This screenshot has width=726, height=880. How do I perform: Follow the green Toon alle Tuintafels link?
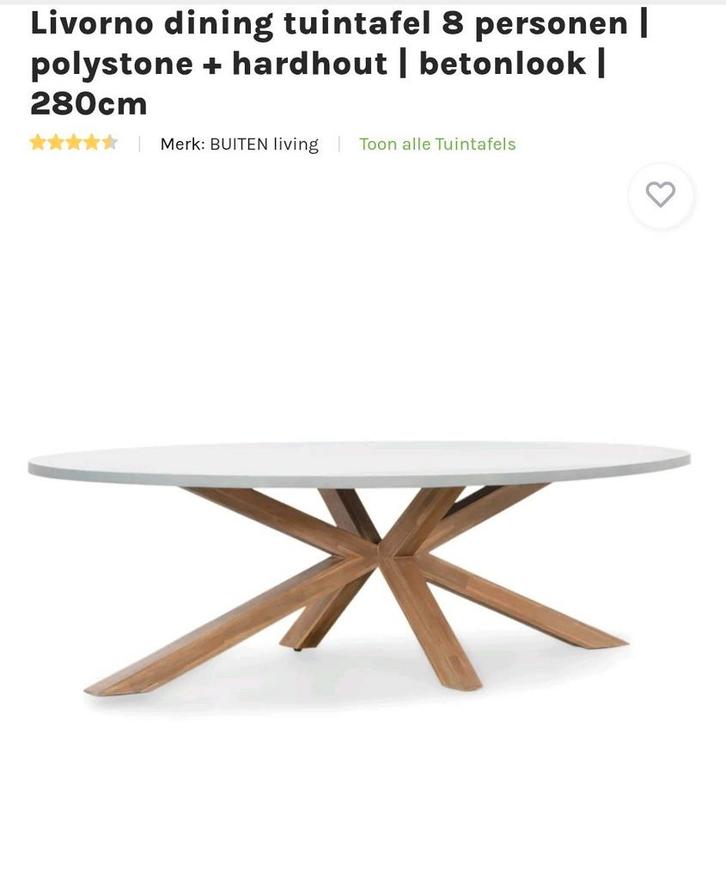437,144
